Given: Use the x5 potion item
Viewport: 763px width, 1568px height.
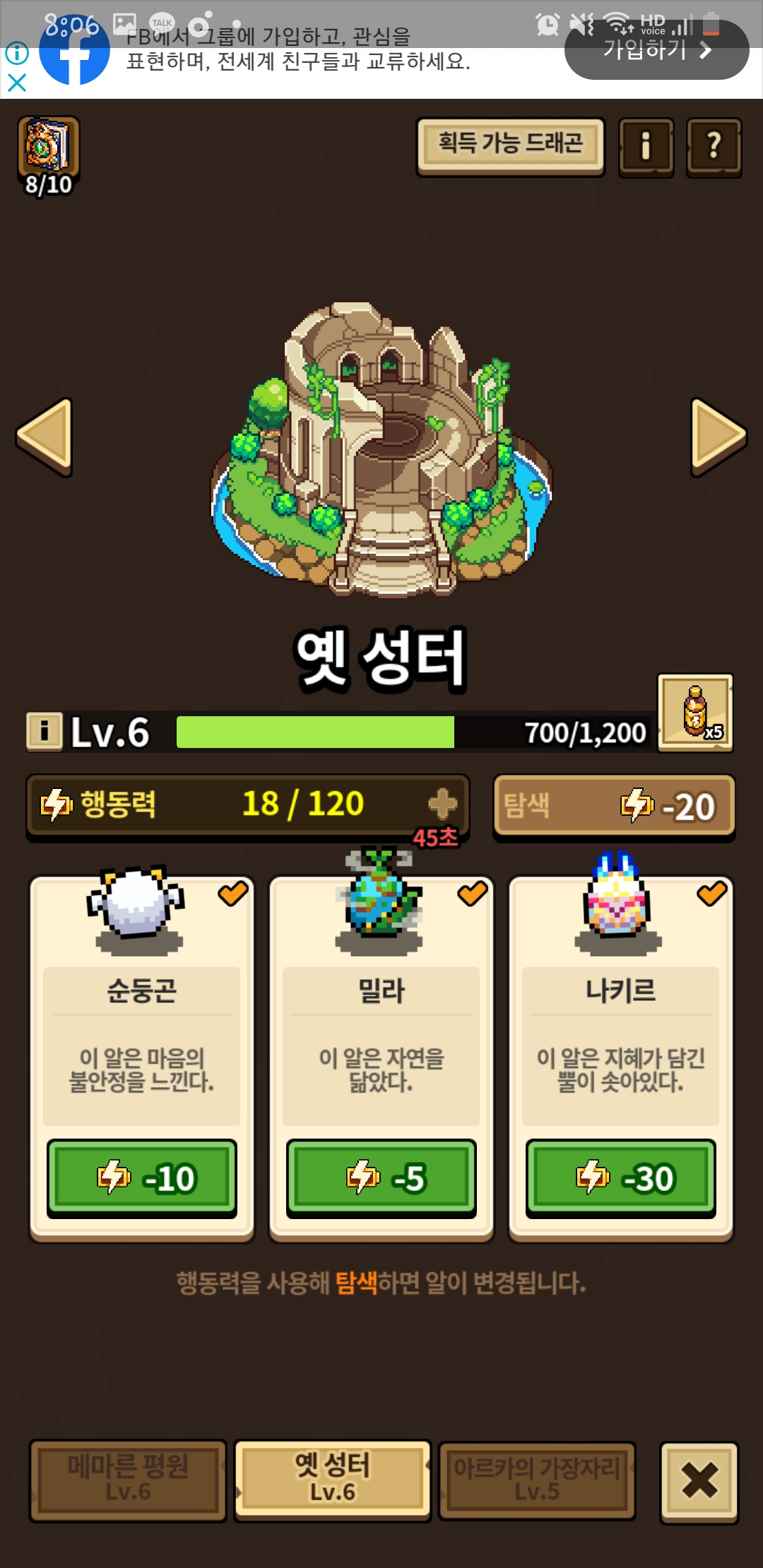Looking at the screenshot, I should coord(695,713).
